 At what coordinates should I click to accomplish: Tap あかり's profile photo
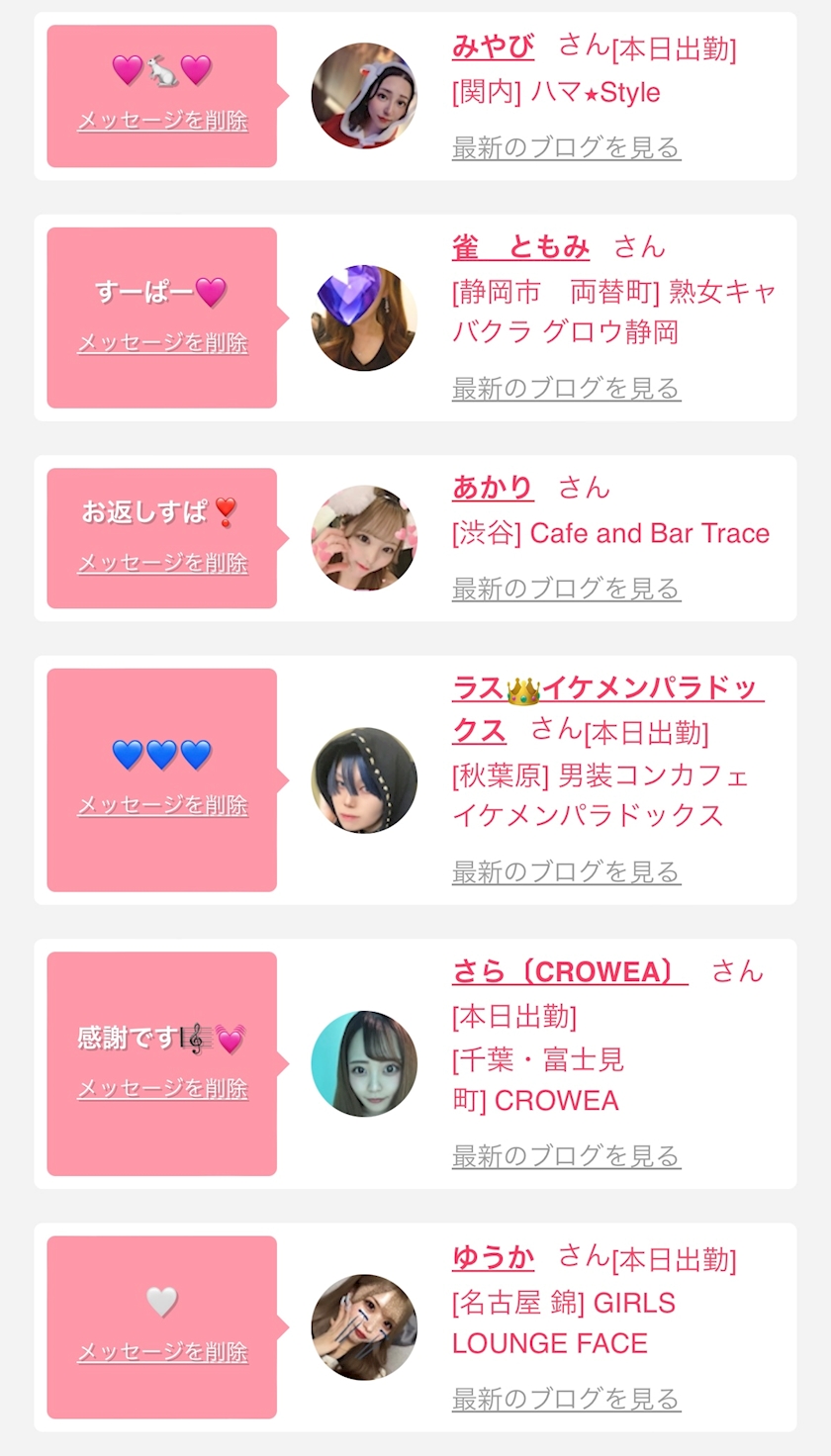364,538
